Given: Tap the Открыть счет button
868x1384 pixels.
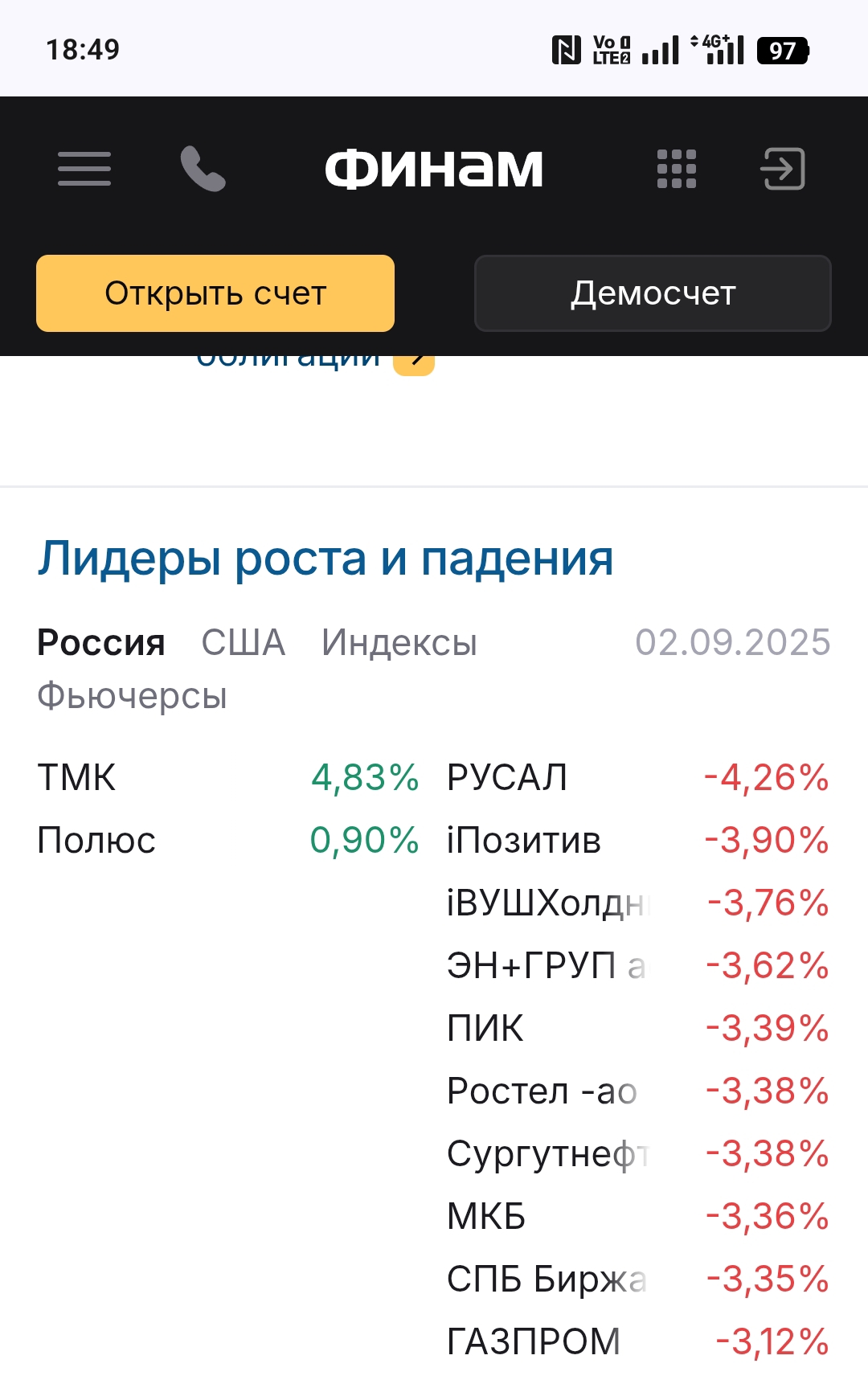Looking at the screenshot, I should (x=215, y=293).
